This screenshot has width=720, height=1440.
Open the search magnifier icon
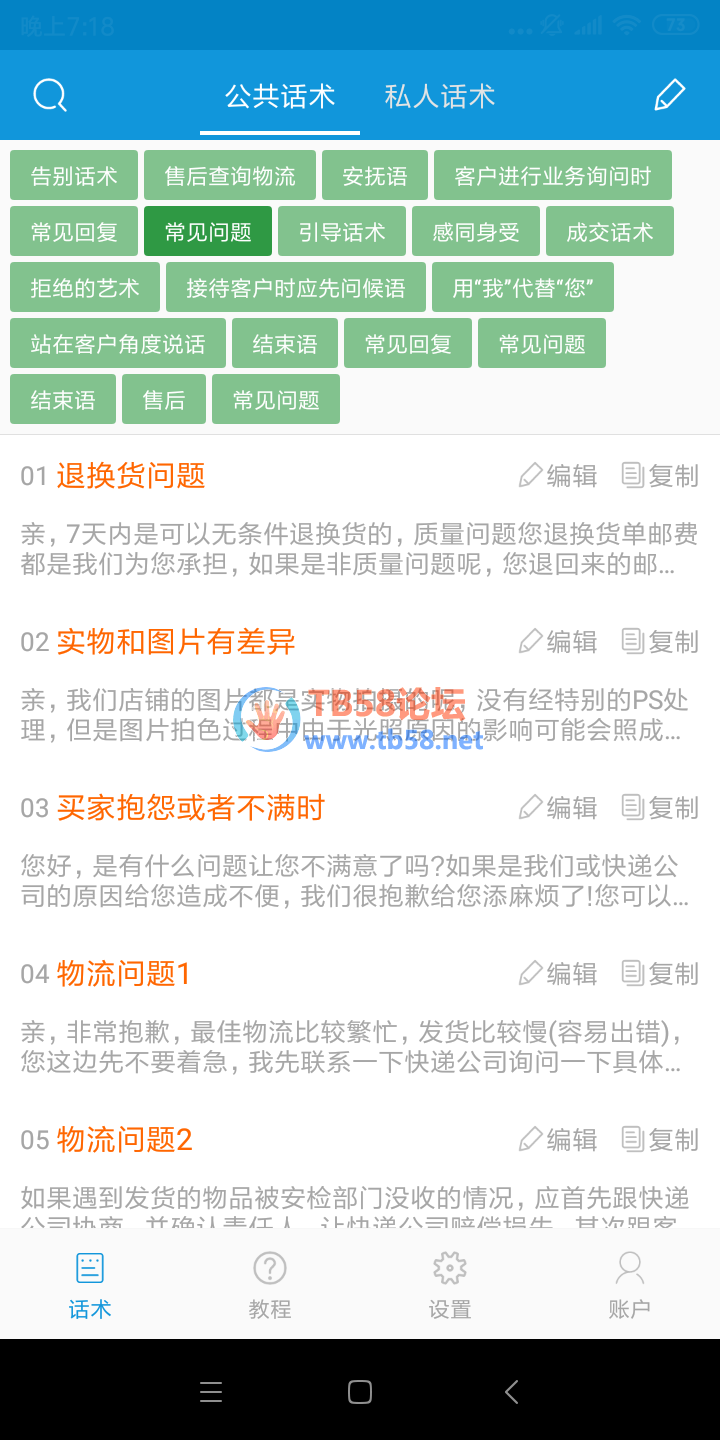[x=50, y=96]
